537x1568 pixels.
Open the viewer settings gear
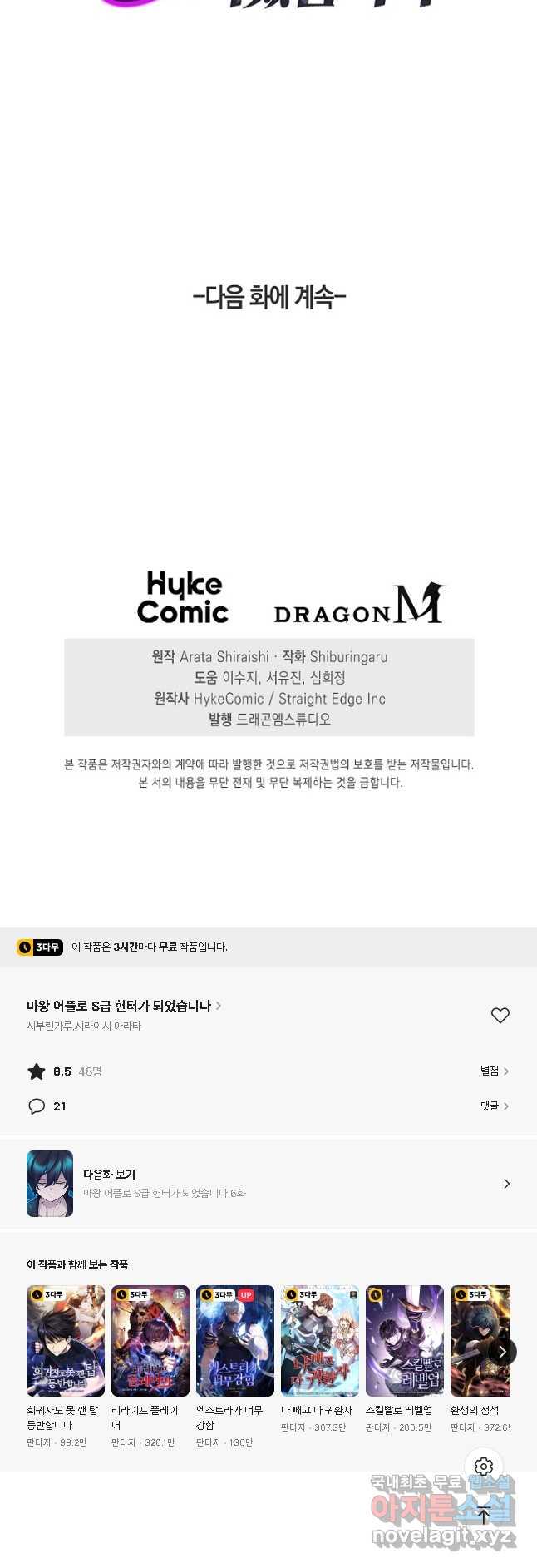click(x=484, y=1466)
